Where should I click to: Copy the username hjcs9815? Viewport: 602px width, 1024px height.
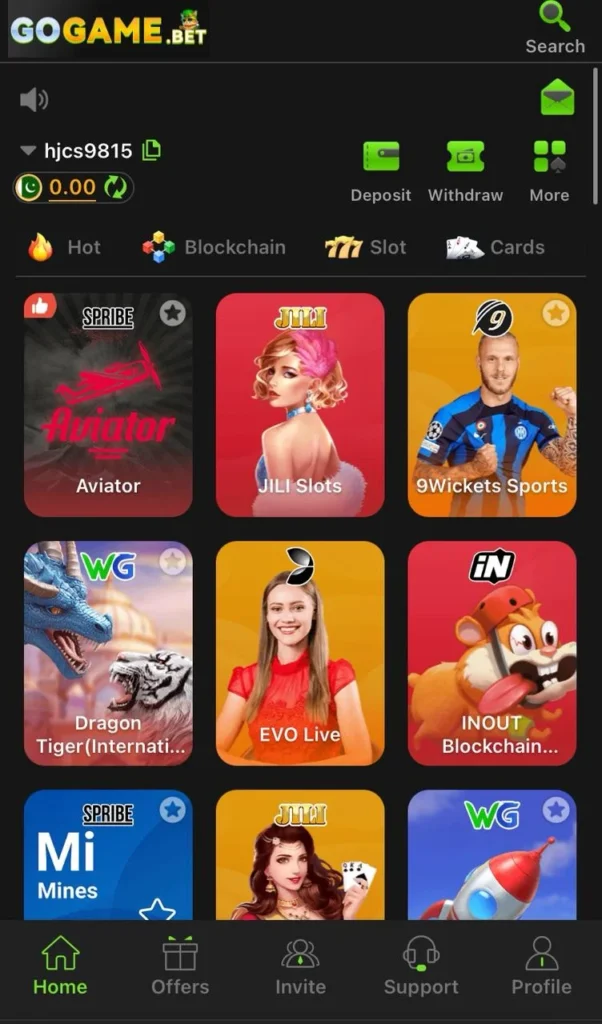click(151, 151)
